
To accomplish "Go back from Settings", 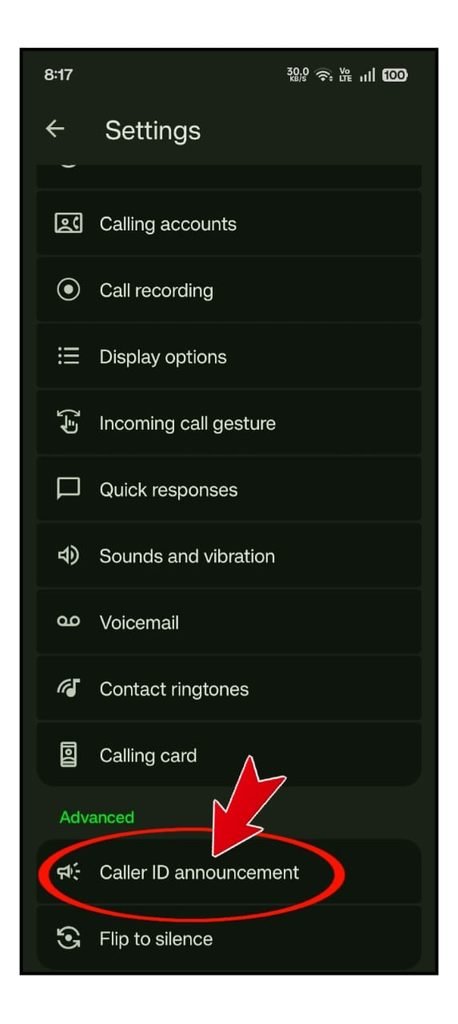I will point(56,129).
